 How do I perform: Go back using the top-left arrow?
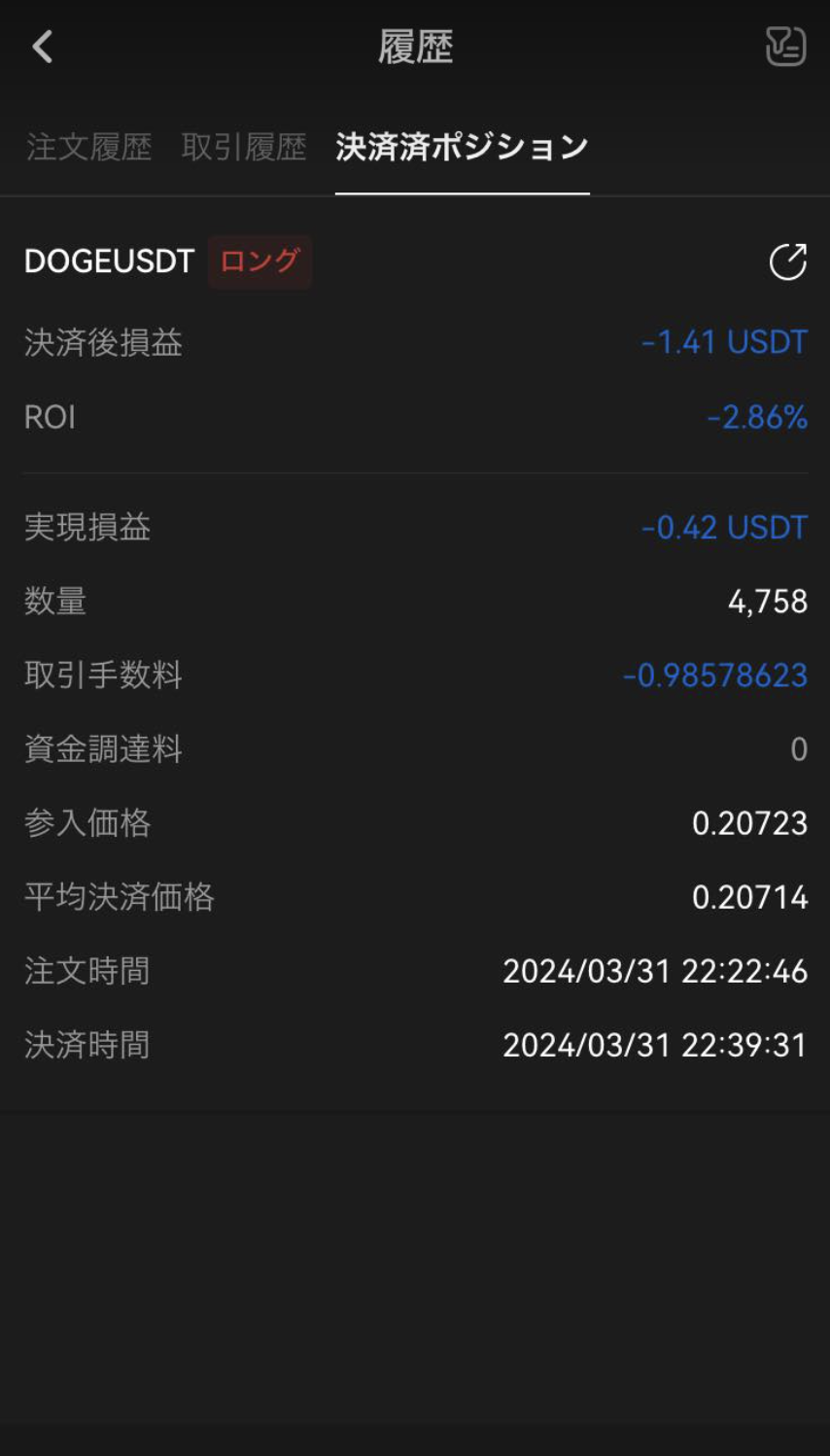coord(42,46)
